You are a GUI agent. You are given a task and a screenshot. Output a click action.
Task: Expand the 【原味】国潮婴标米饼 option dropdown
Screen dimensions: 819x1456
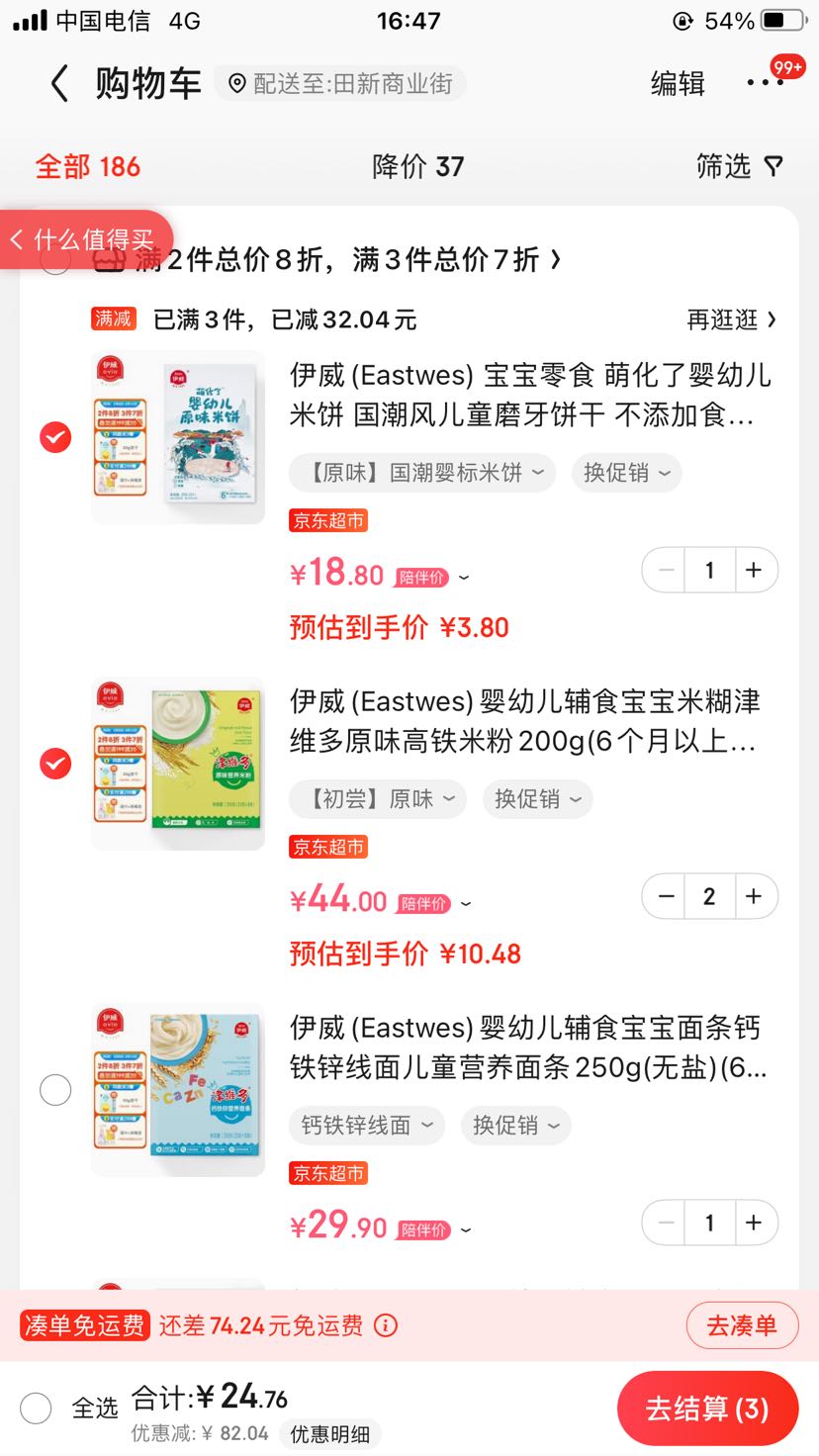pos(422,473)
